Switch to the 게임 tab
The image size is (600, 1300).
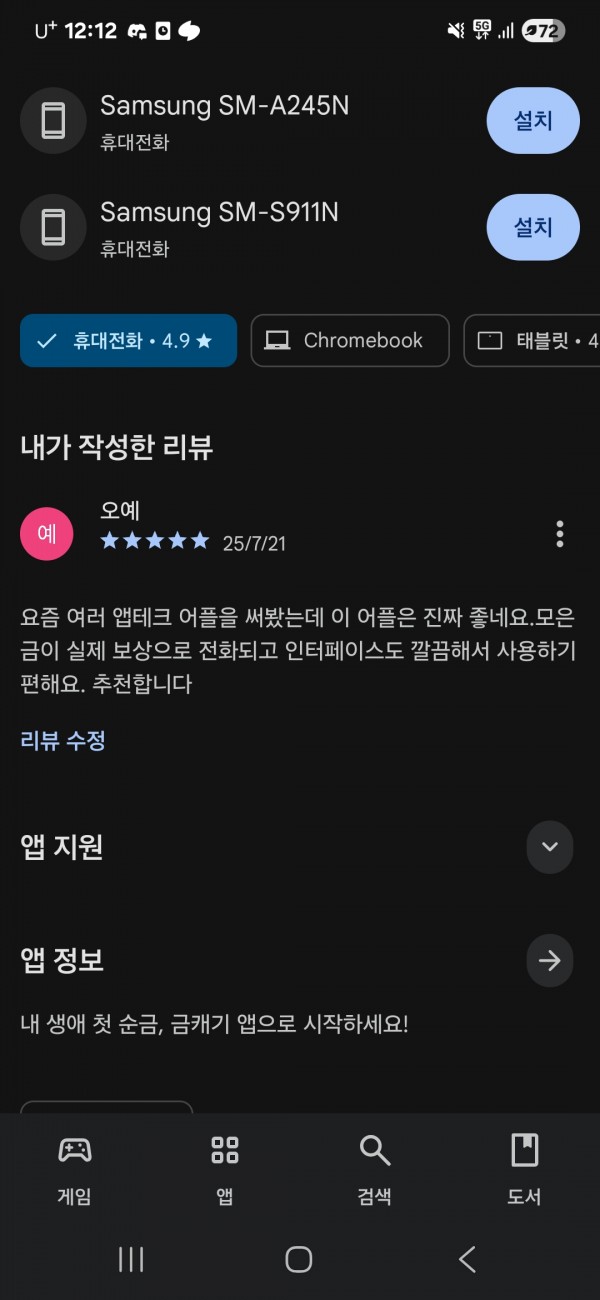click(x=75, y=1169)
